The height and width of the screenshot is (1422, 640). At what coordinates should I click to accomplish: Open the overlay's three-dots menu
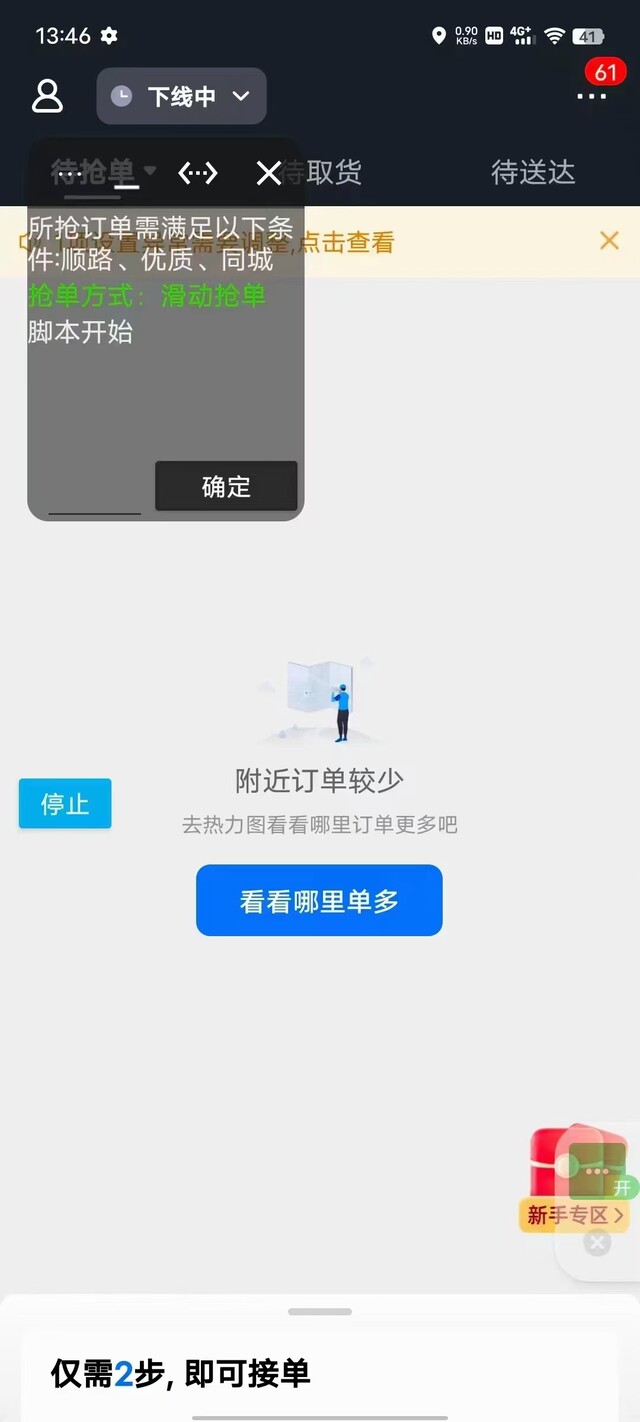tap(68, 174)
